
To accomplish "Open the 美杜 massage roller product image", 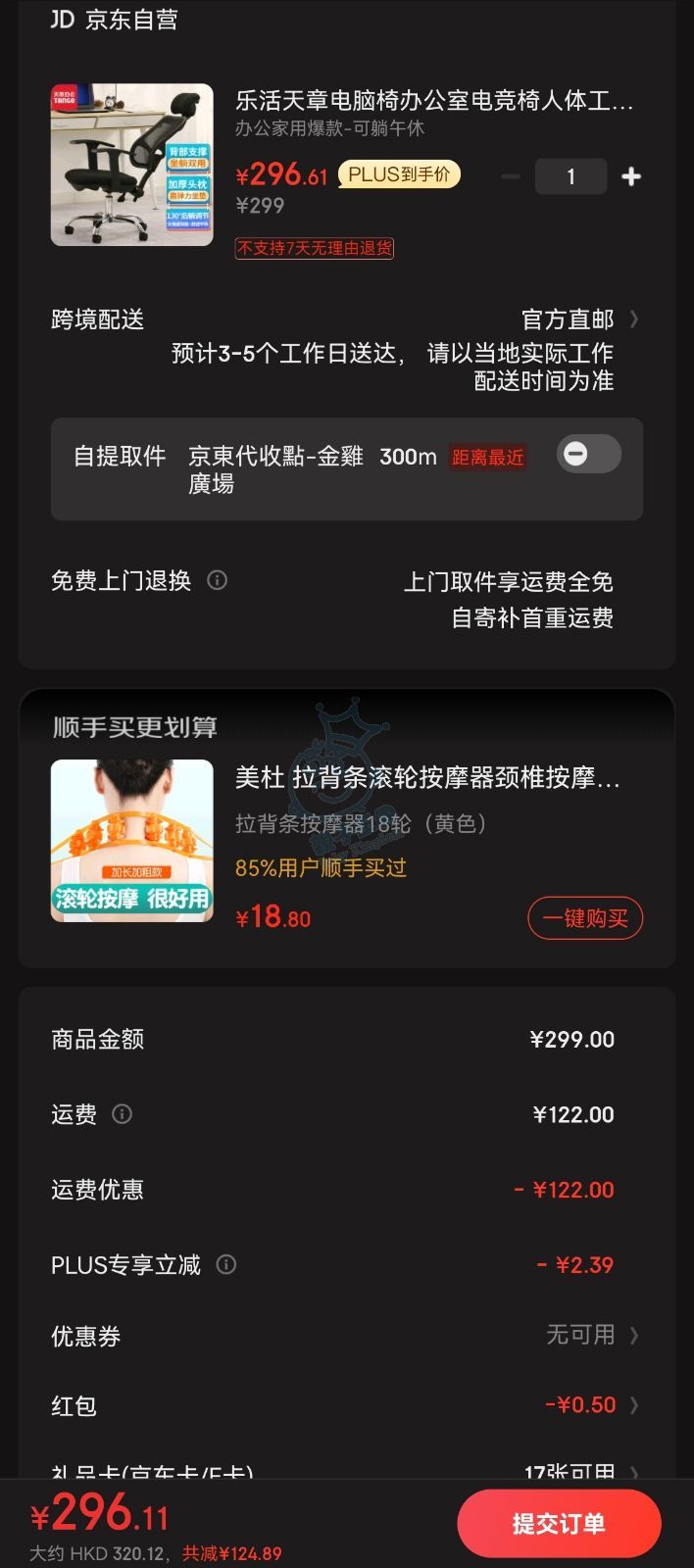I will (x=132, y=840).
